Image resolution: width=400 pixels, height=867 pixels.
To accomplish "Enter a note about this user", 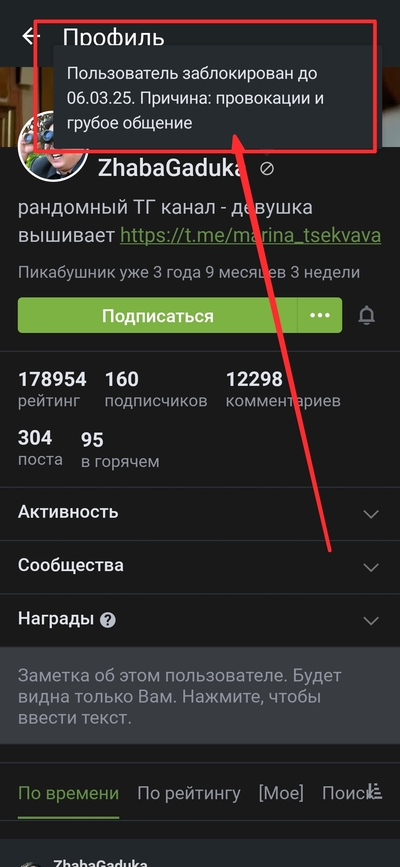I will pyautogui.click(x=200, y=696).
